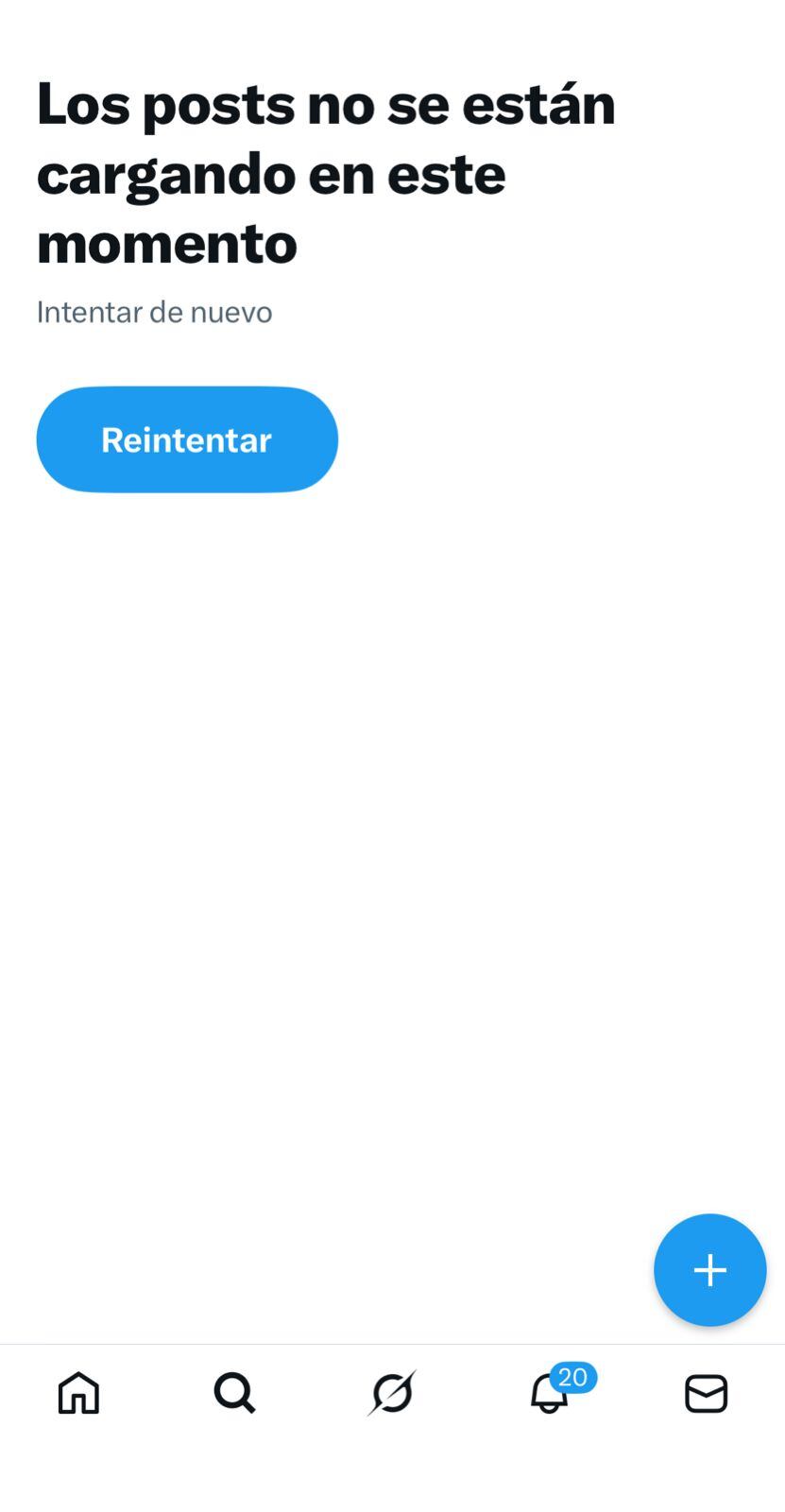Screen dimensions: 785x1512
Task: Tap the error heading about posts not loading
Action: 325,173
